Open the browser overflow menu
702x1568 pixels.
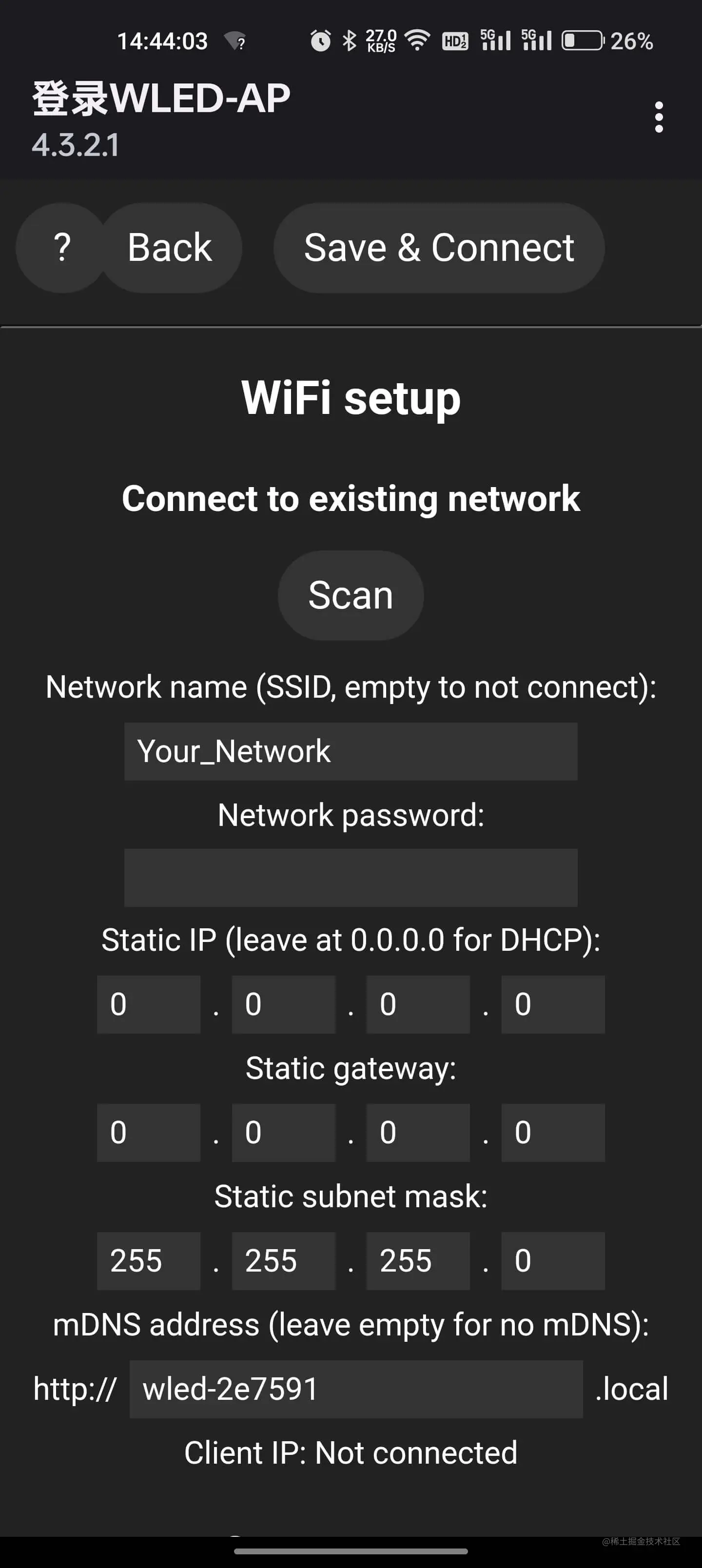pos(660,117)
